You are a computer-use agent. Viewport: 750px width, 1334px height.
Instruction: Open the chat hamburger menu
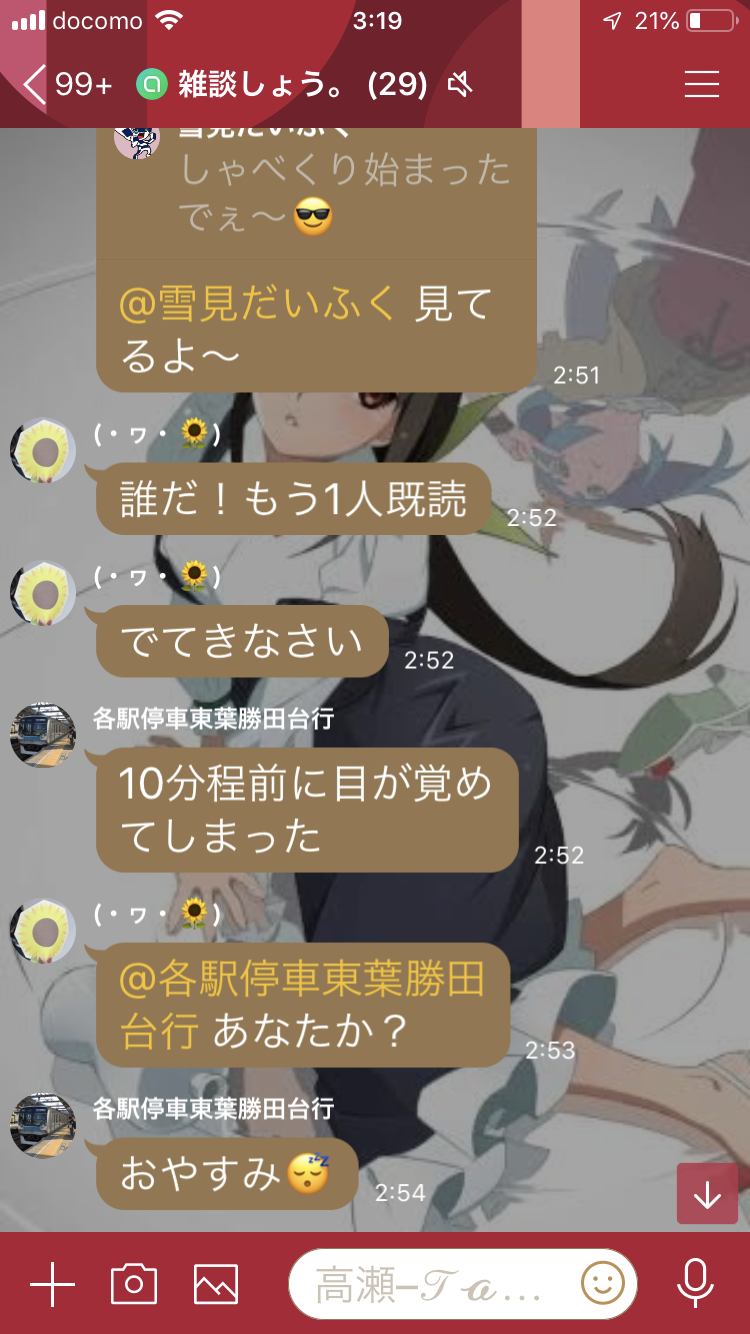(x=701, y=85)
